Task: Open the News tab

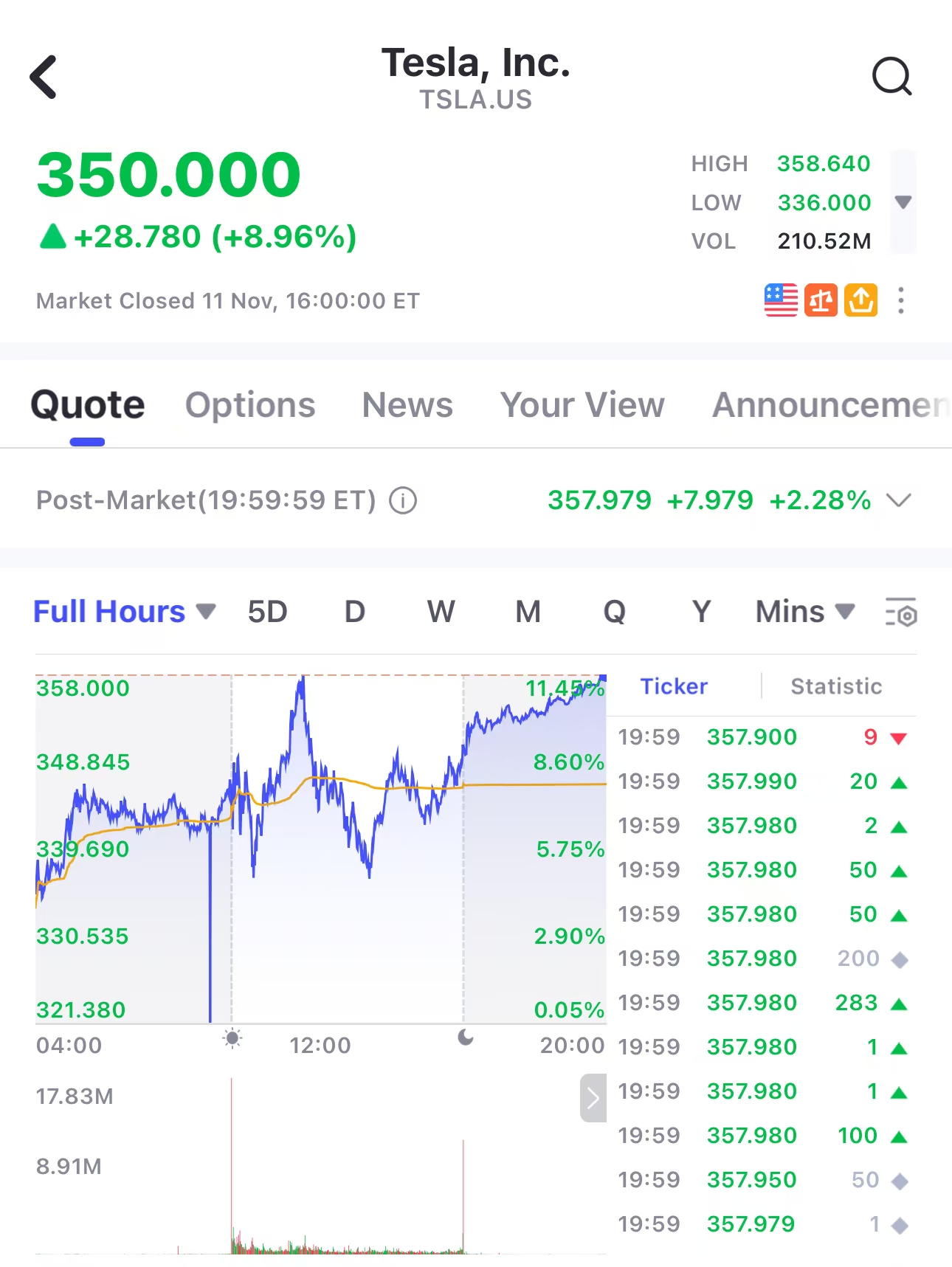Action: pos(407,405)
